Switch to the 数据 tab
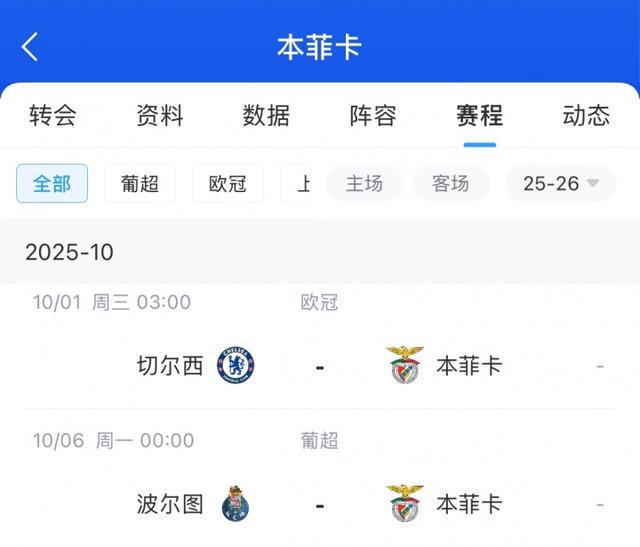The height and width of the screenshot is (547, 640). tap(266, 116)
